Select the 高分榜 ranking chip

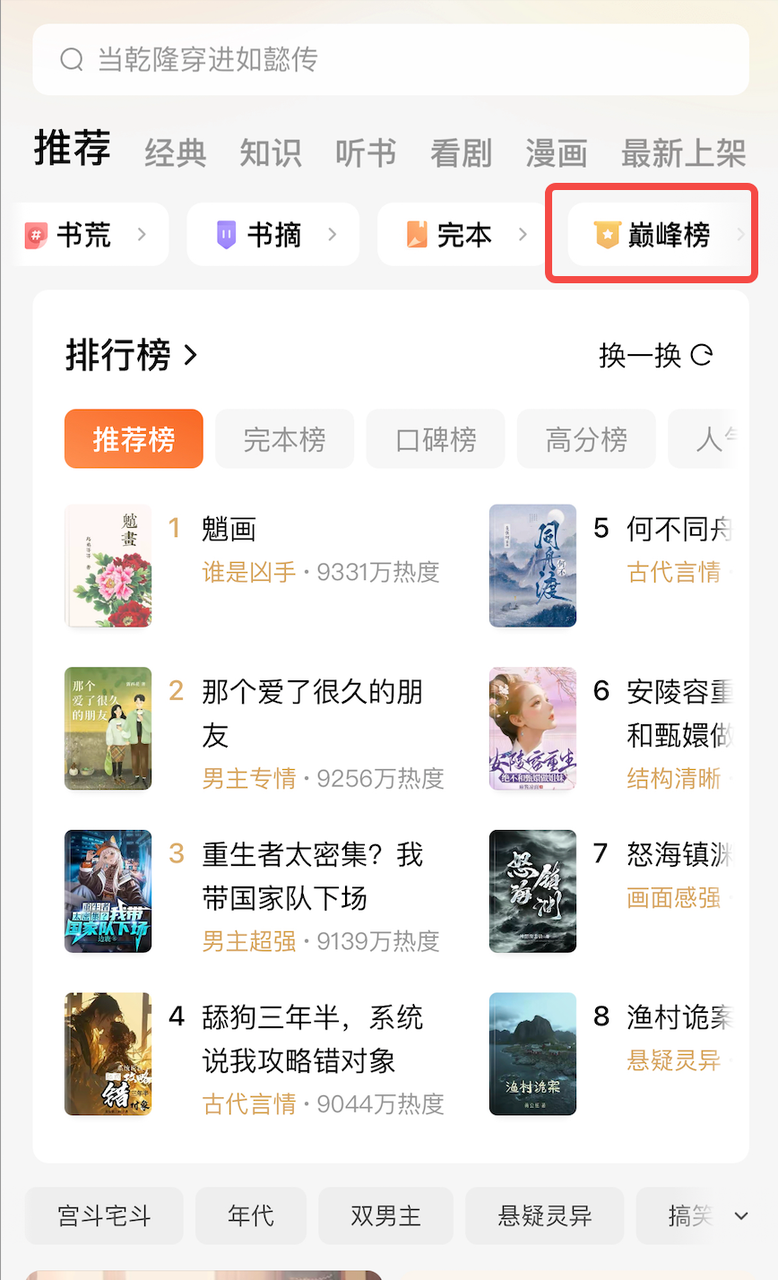coord(586,439)
